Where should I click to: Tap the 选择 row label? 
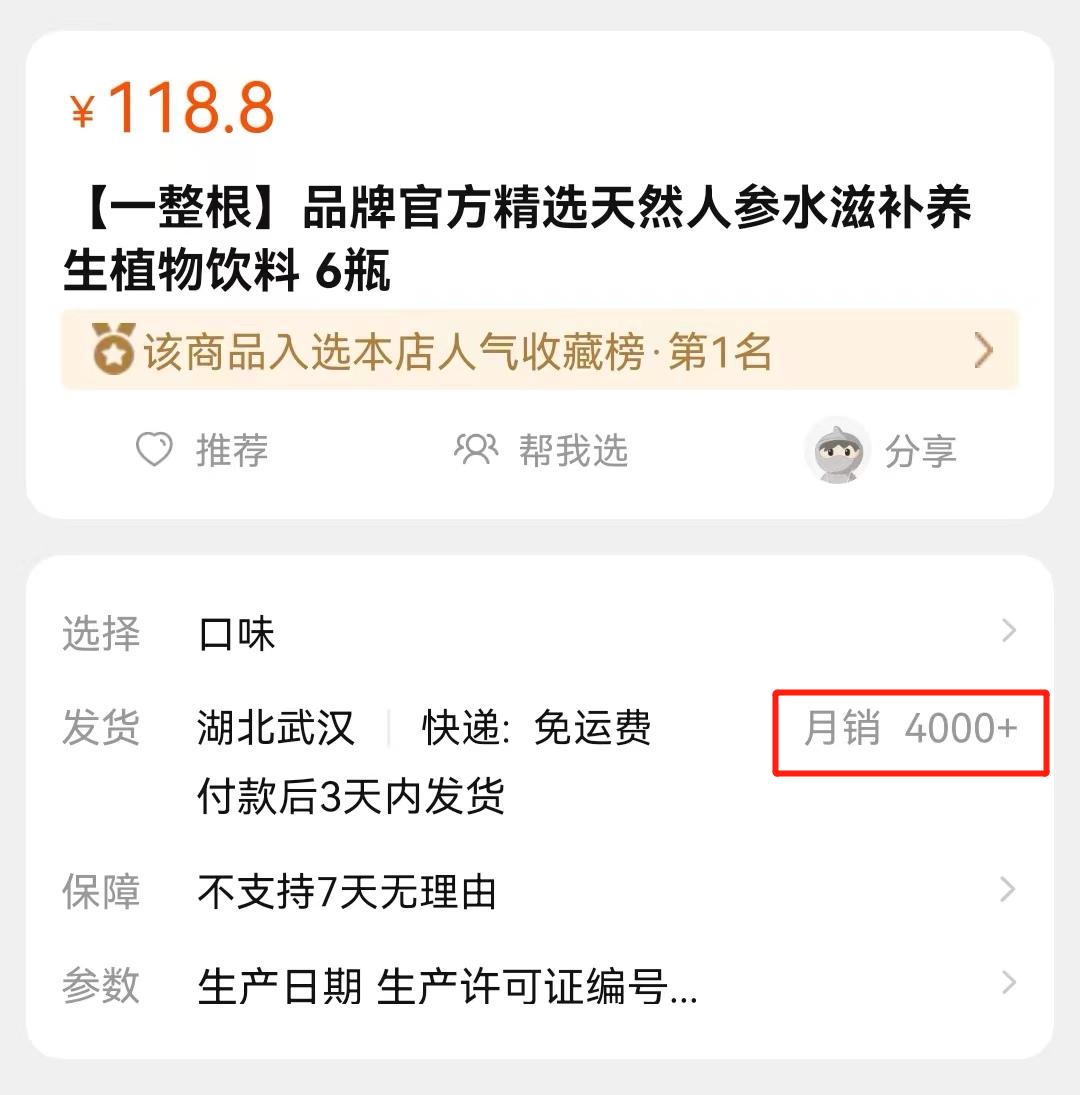(102, 632)
